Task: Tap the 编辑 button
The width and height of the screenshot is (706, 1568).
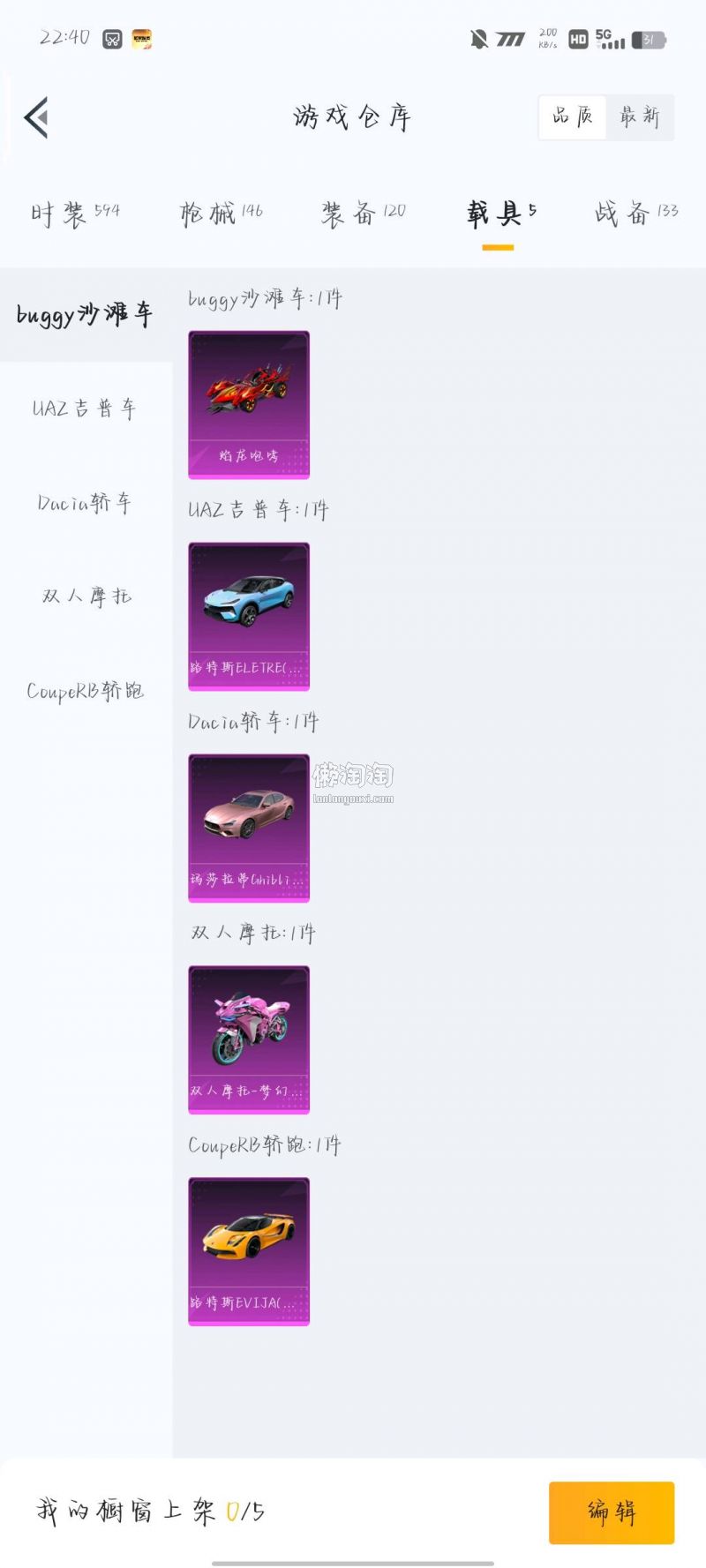Action: (x=611, y=1512)
